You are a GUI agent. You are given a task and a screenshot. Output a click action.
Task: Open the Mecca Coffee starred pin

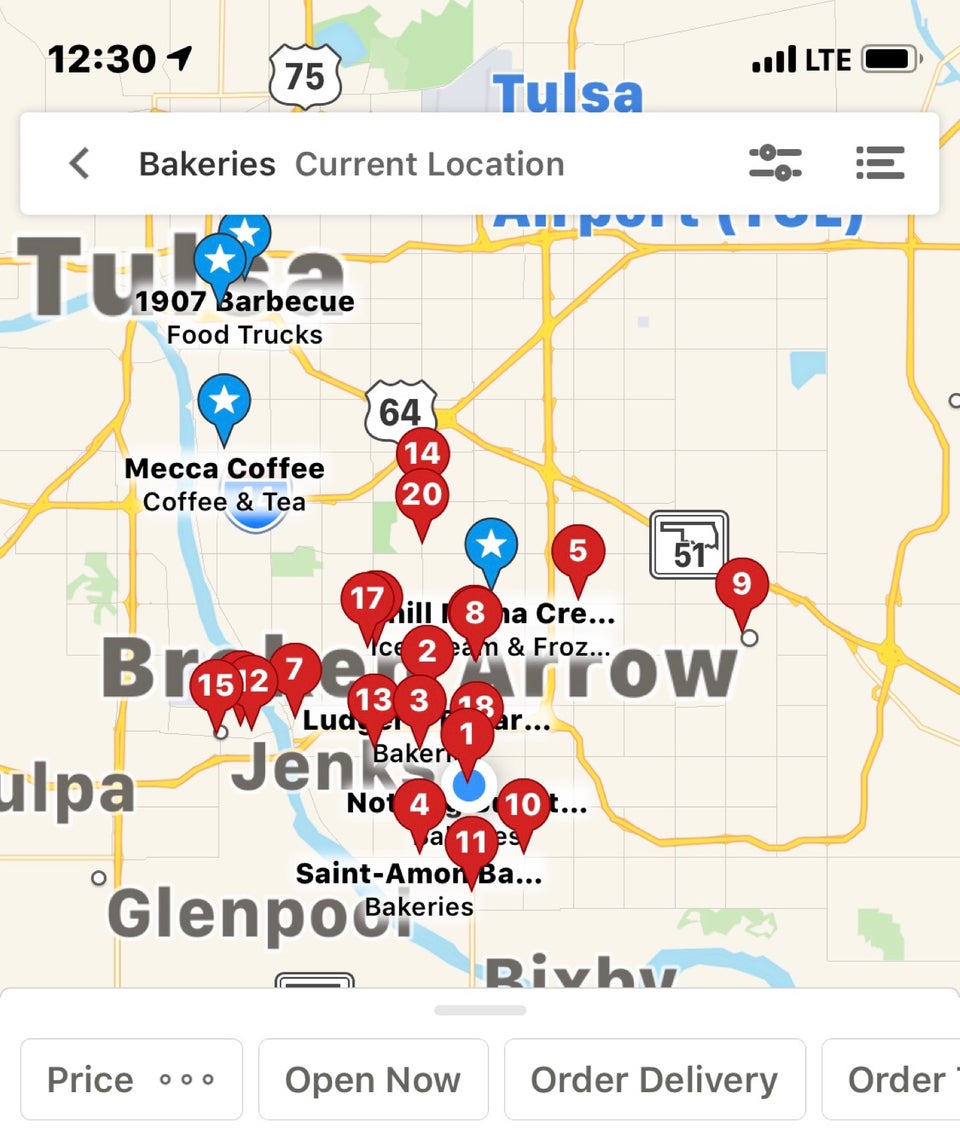[x=224, y=401]
